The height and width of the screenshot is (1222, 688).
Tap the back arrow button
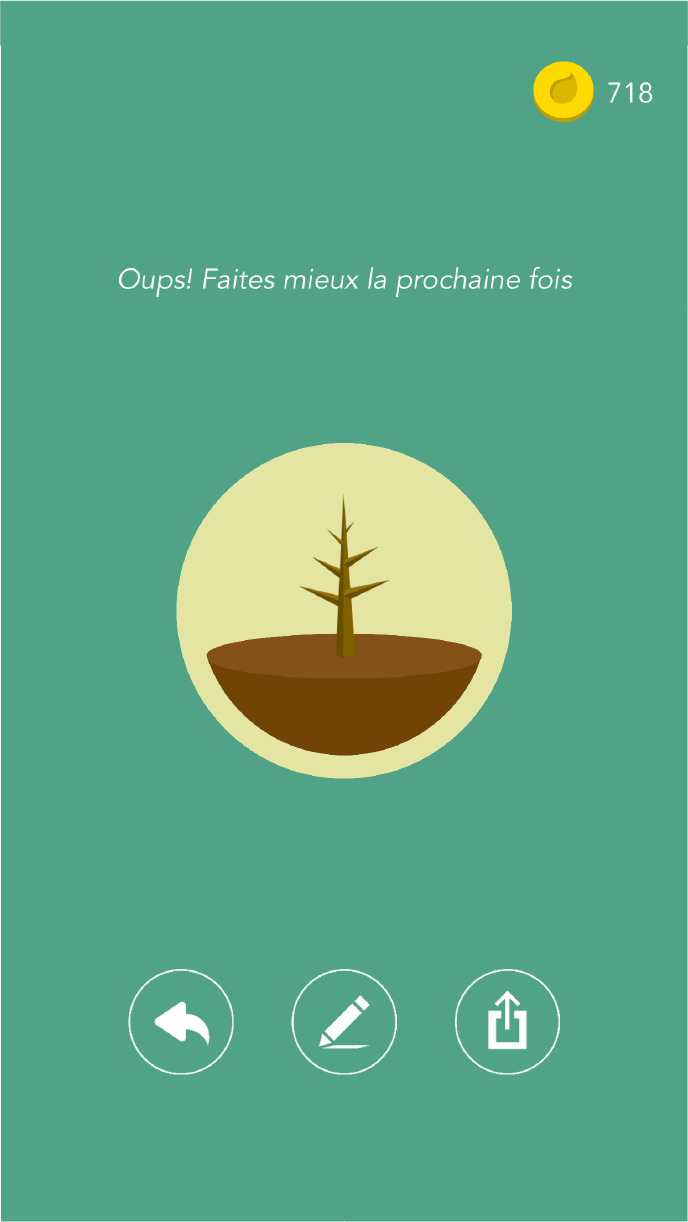click(x=181, y=1022)
